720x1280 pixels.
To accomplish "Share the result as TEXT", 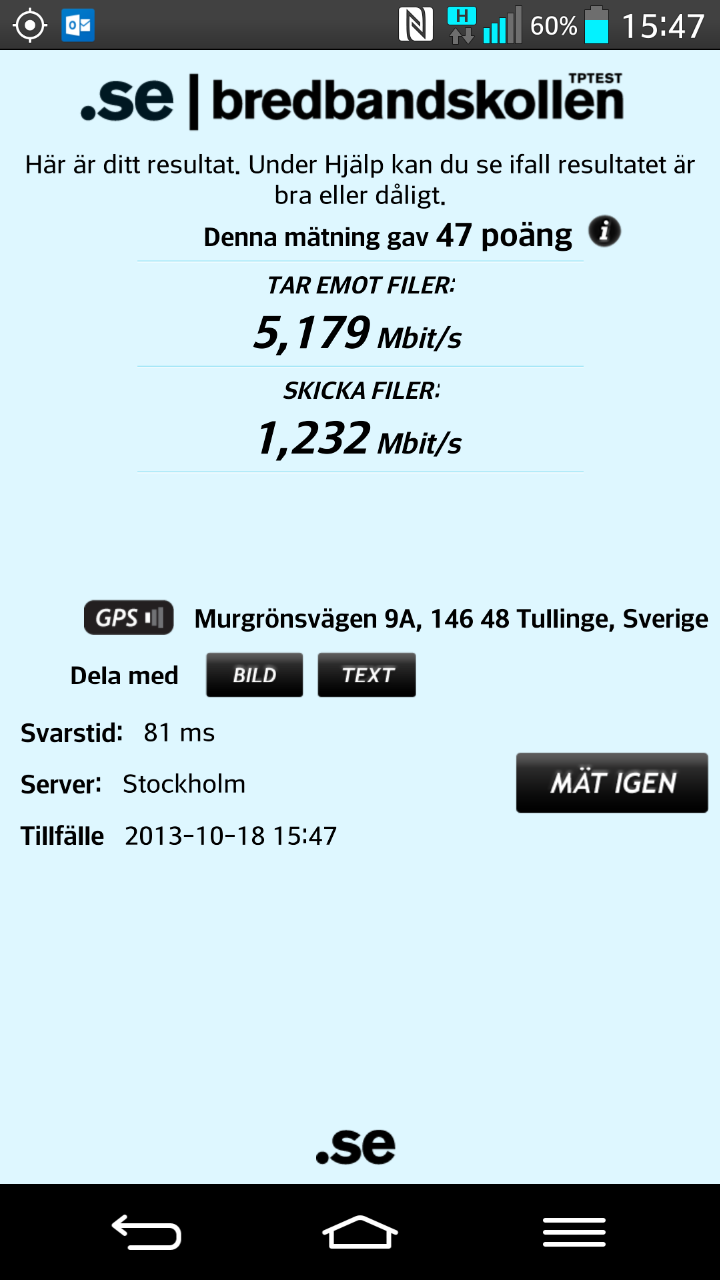I will click(x=367, y=675).
